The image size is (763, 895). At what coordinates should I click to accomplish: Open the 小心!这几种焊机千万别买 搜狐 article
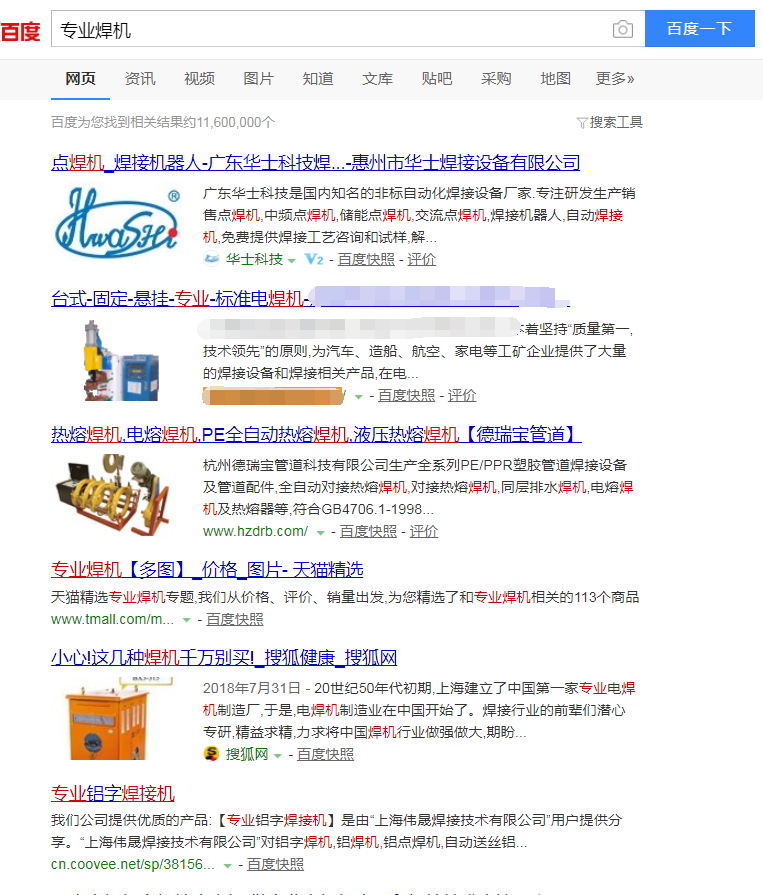224,658
